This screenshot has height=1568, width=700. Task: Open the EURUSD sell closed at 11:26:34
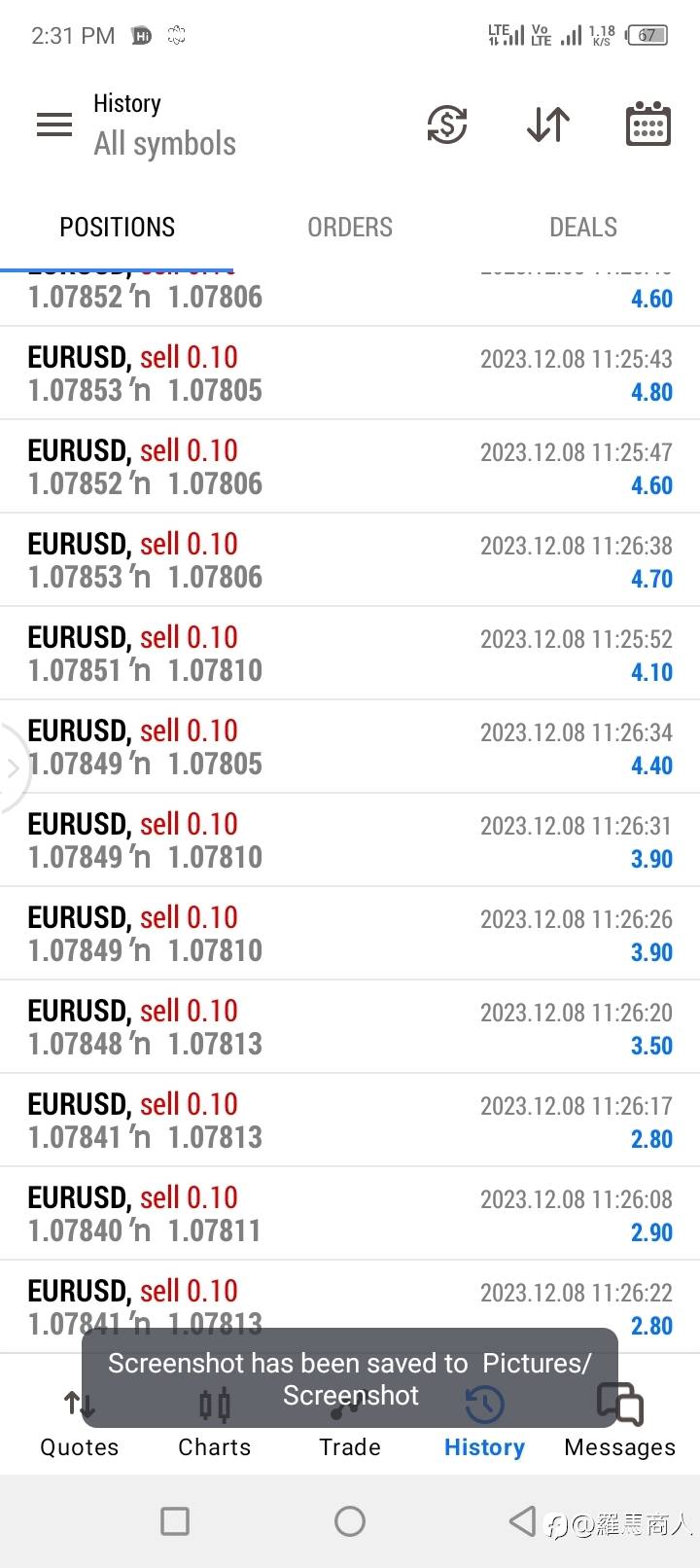coord(350,747)
